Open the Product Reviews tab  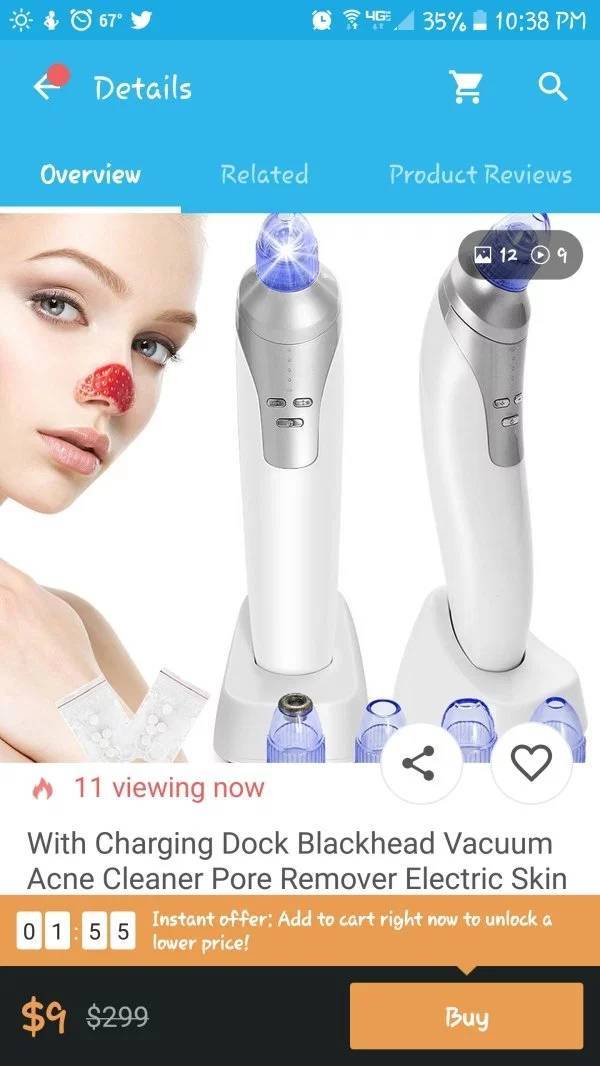click(480, 174)
